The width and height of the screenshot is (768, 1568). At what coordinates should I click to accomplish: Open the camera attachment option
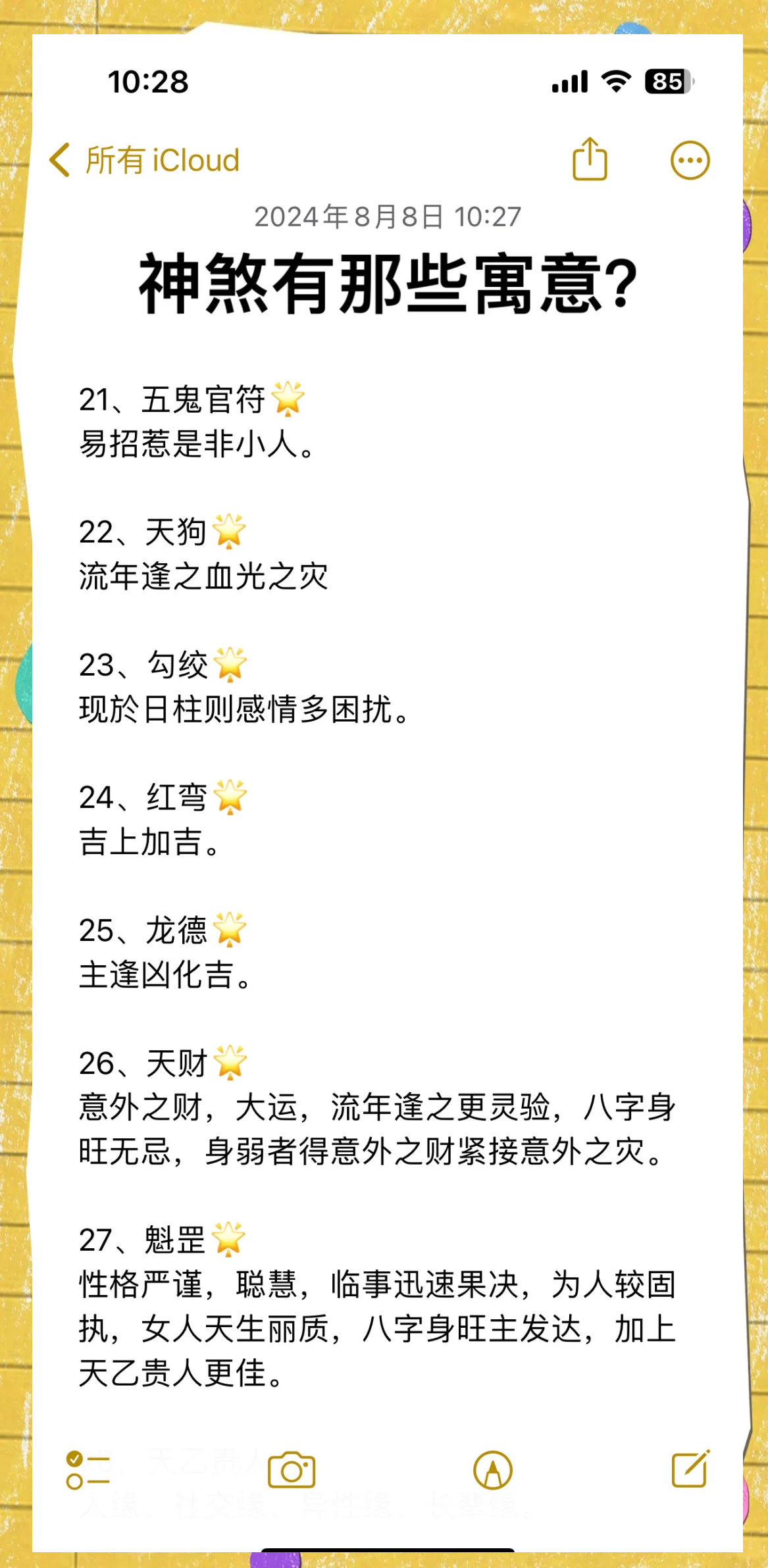[x=292, y=1470]
